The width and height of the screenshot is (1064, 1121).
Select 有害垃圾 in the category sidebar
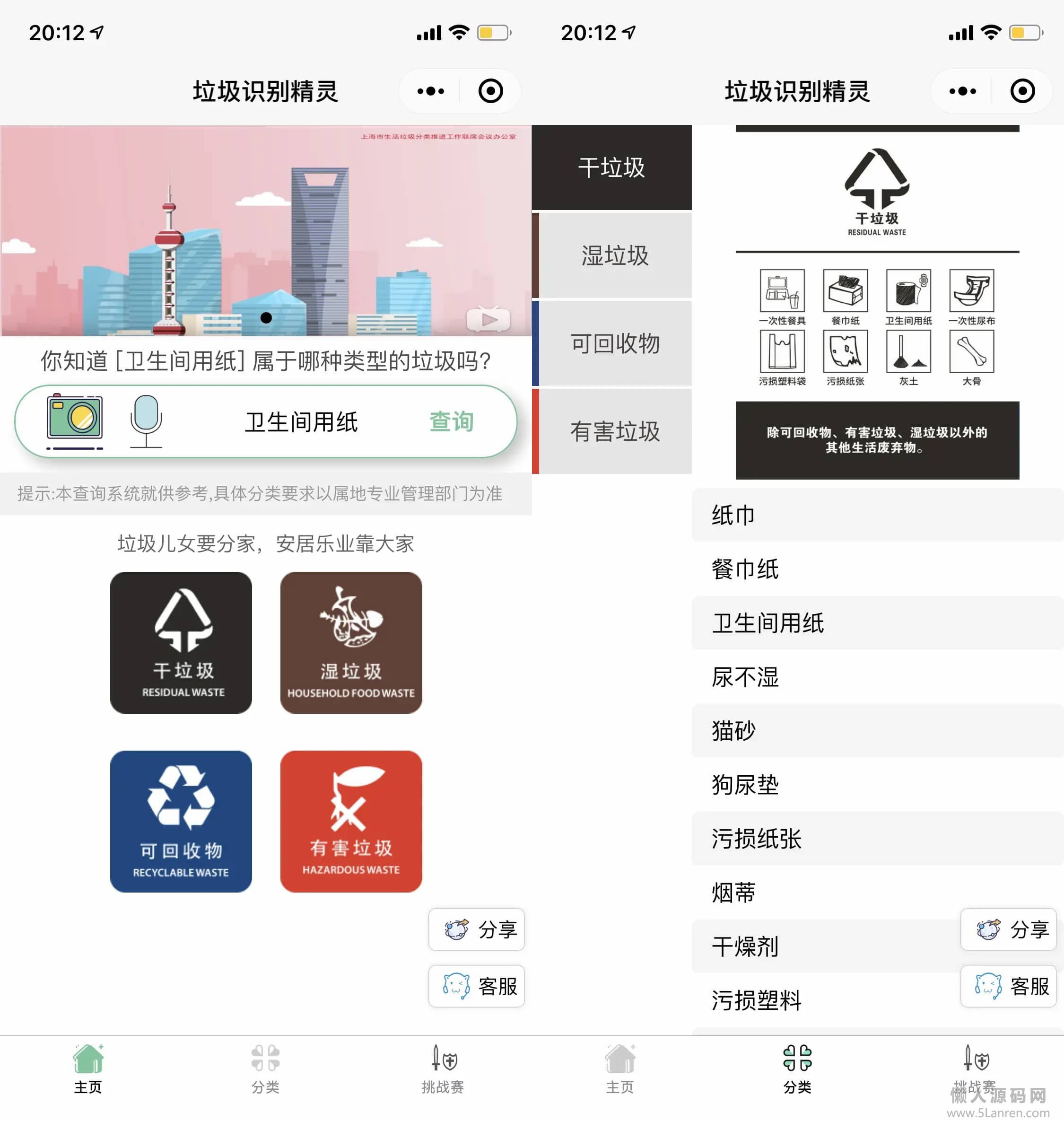[614, 431]
